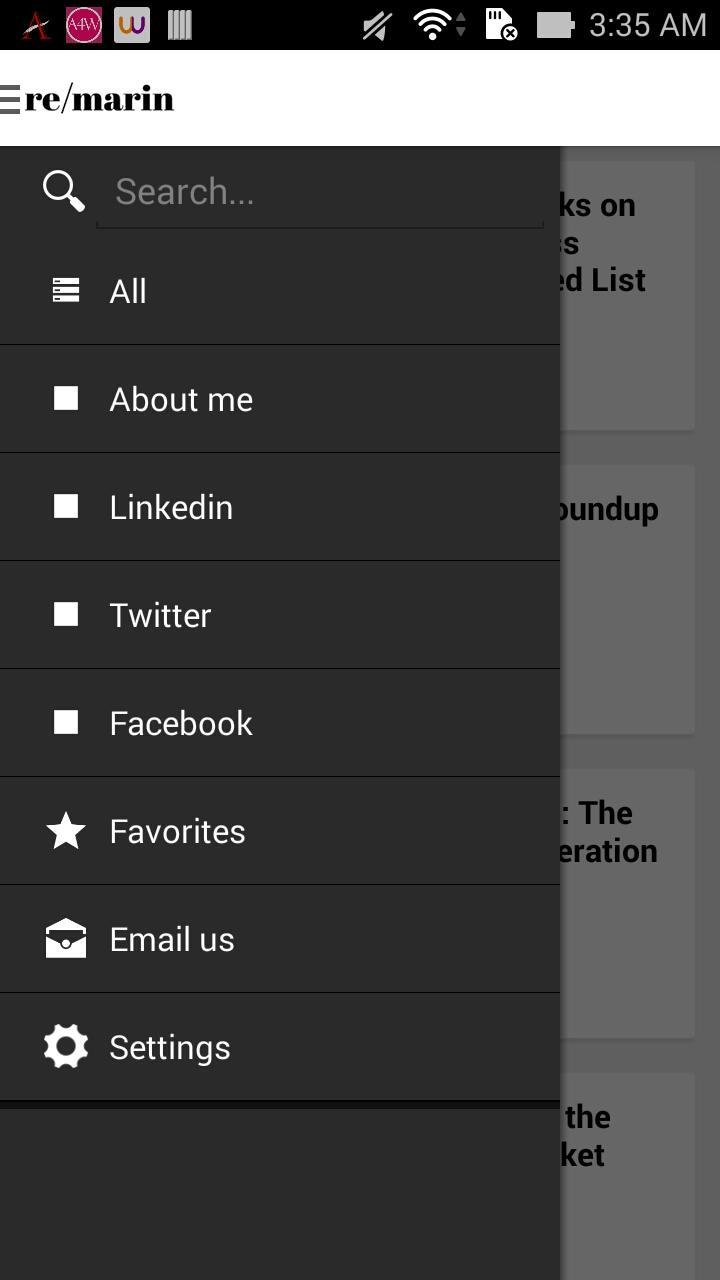Select the All category
This screenshot has height=1280, width=720.
pos(280,291)
